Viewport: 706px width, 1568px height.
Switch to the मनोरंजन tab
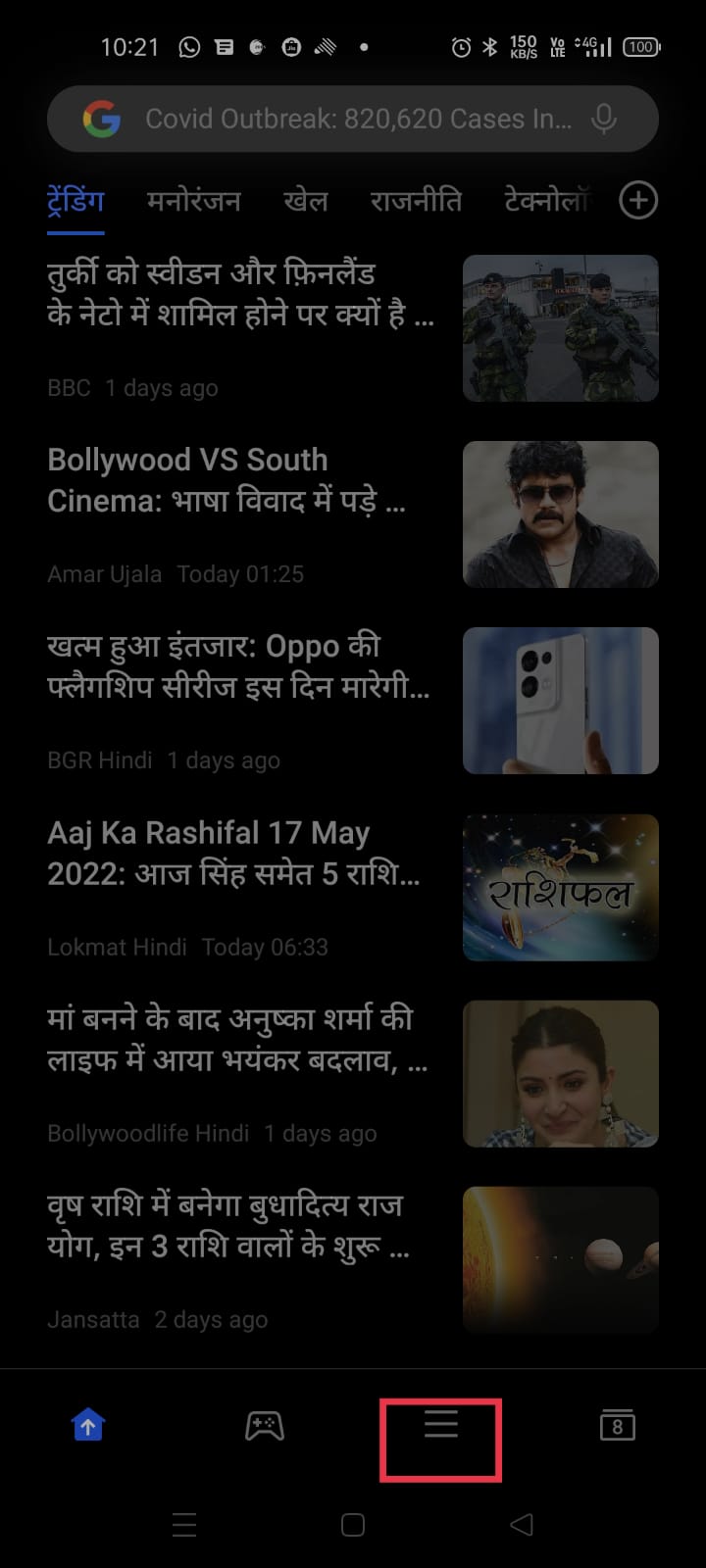point(193,201)
